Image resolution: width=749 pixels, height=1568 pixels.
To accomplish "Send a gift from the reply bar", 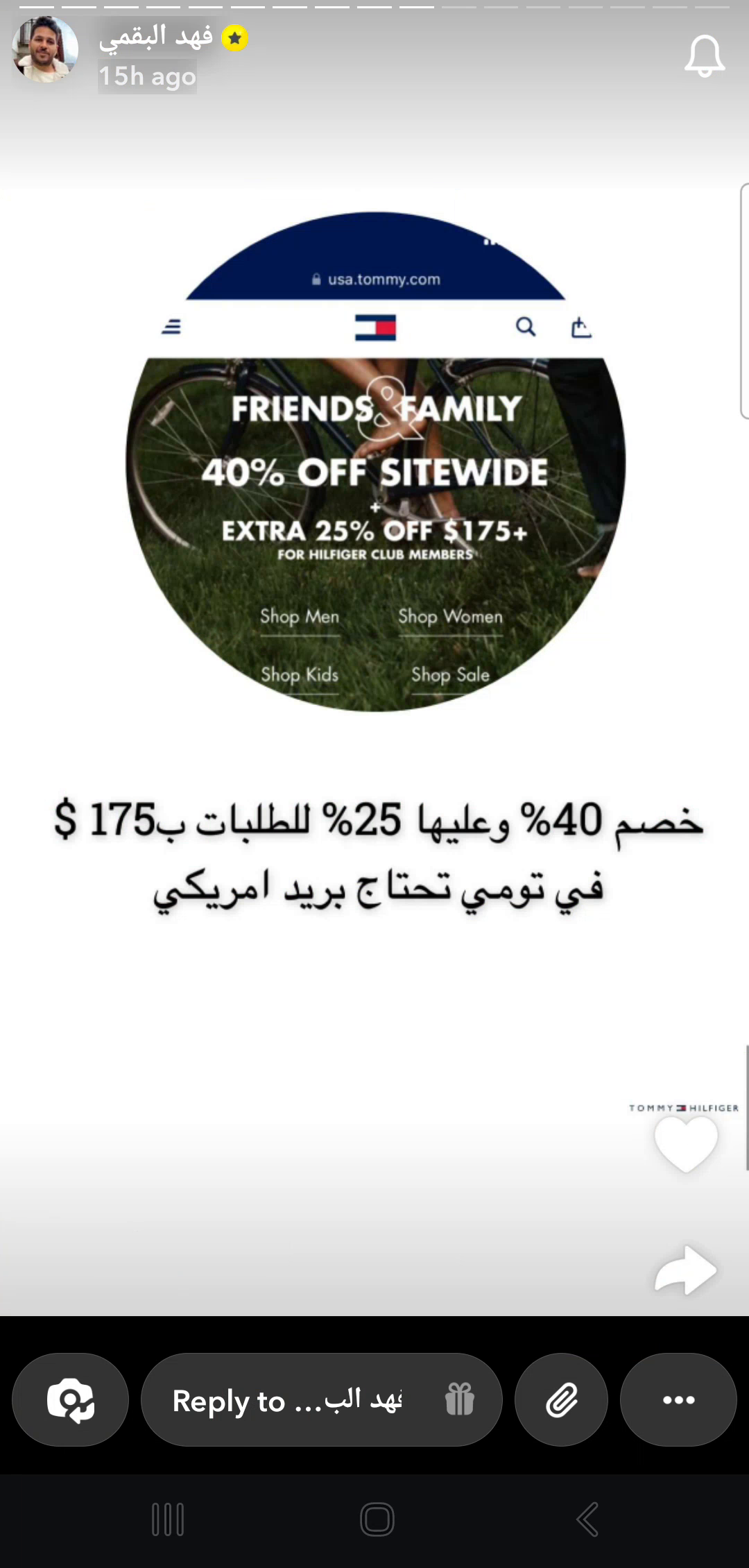I will pos(459,1399).
